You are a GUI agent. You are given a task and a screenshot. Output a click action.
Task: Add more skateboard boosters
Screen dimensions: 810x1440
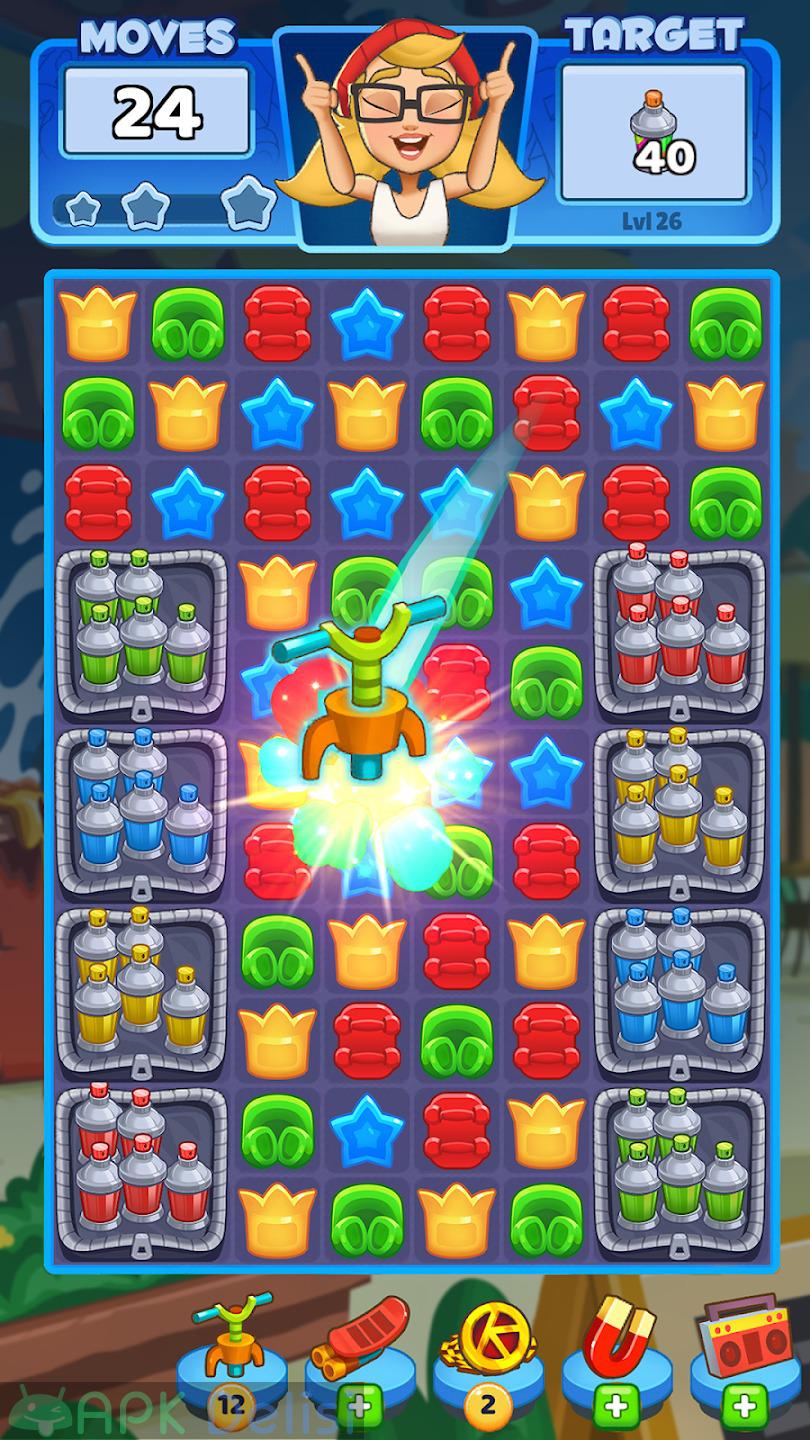point(360,1404)
